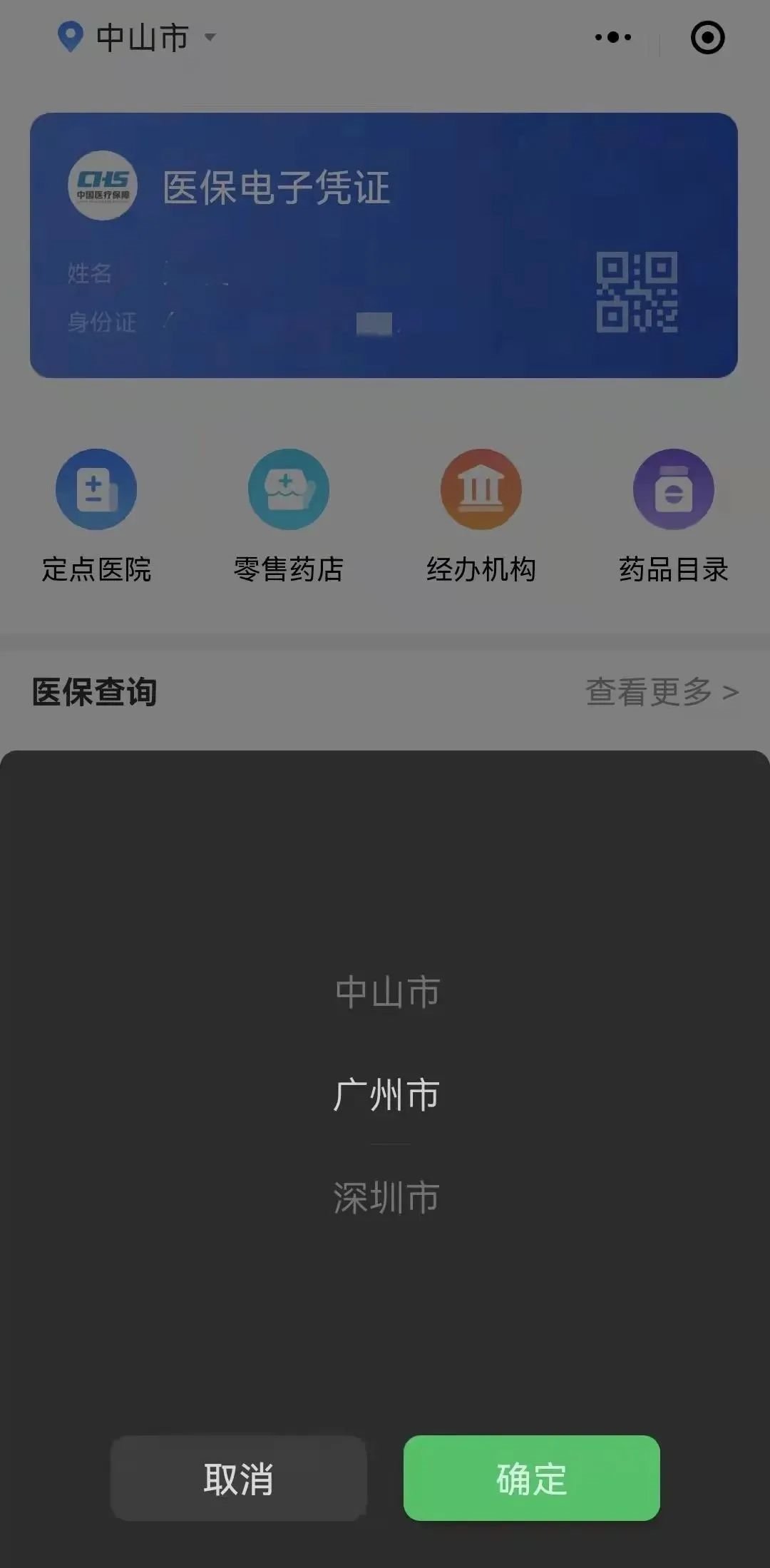Open 零售药店 retail pharmacies

289,515
